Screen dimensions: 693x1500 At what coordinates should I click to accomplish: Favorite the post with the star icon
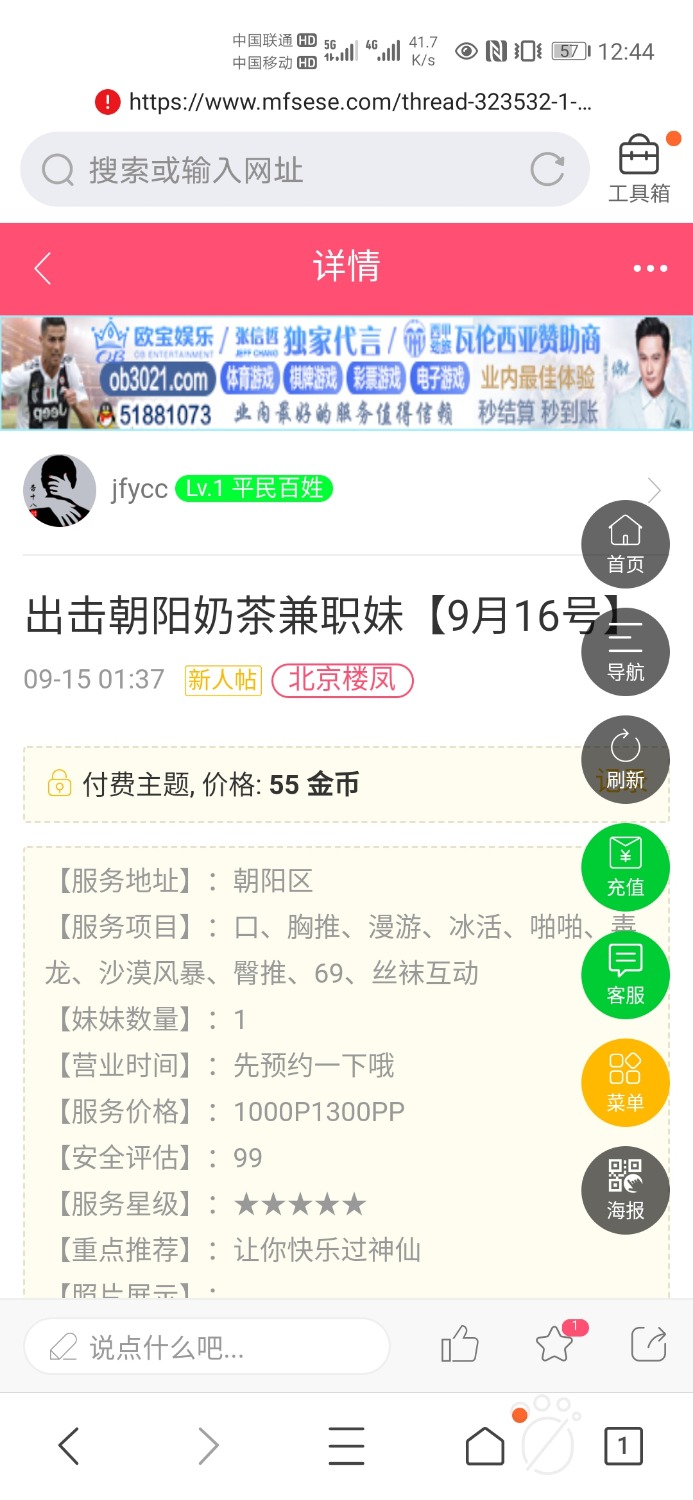tap(555, 1345)
